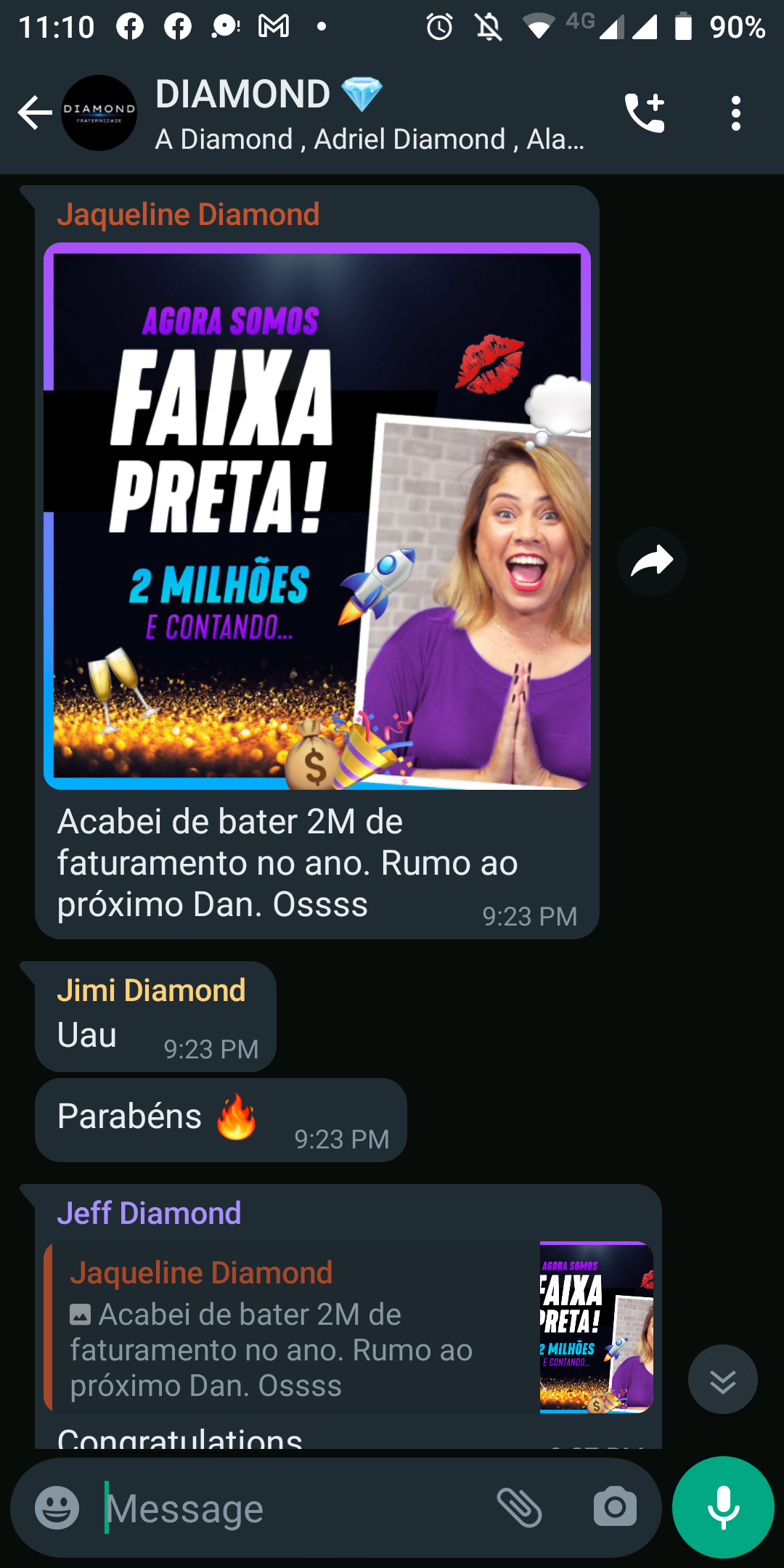Jump to the latest messages
784x1568 pixels.
point(722,1379)
